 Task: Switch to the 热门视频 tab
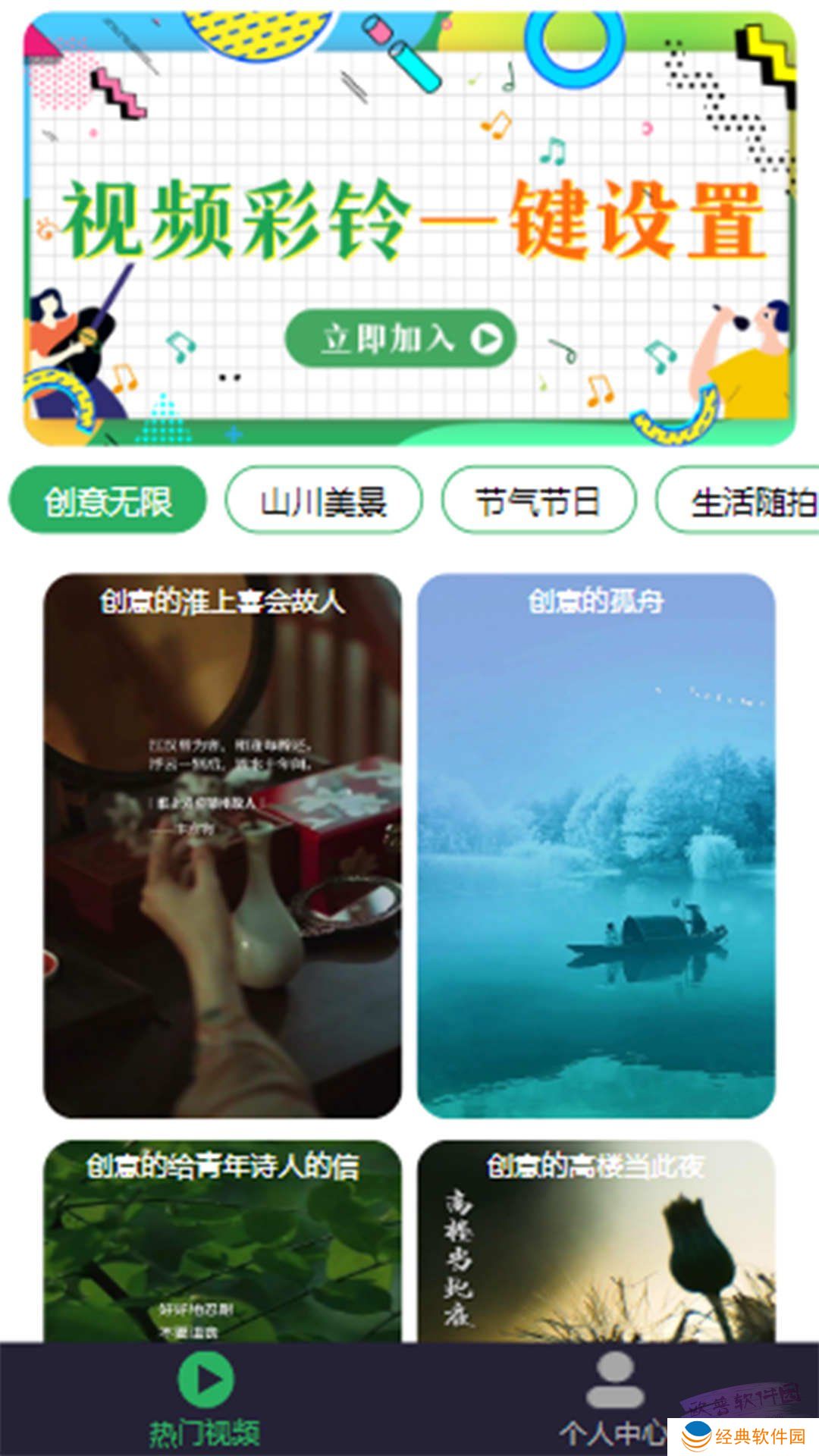coord(205,1400)
